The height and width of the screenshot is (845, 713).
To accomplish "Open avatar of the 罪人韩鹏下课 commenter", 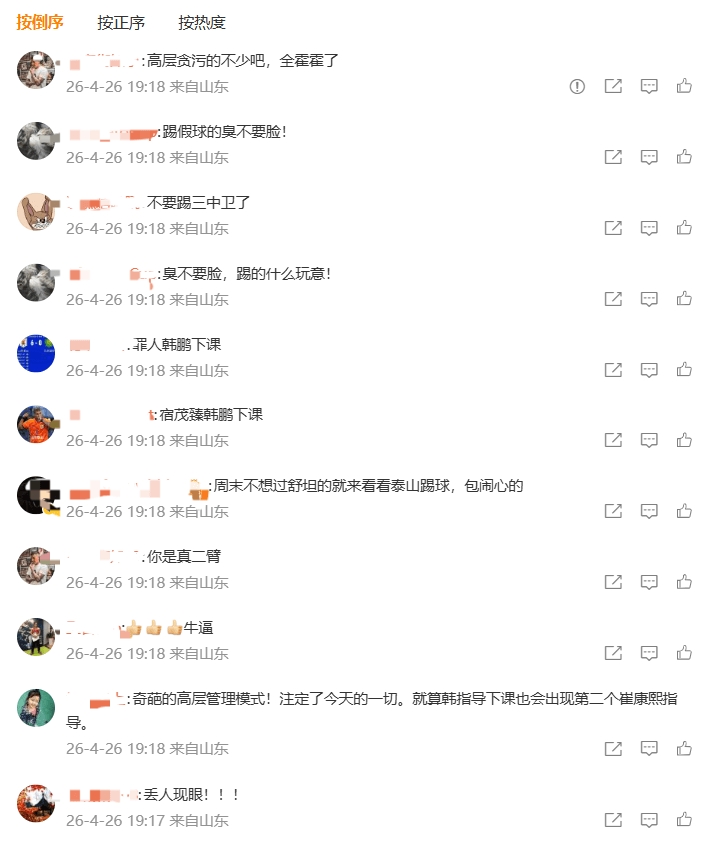I will tap(36, 354).
